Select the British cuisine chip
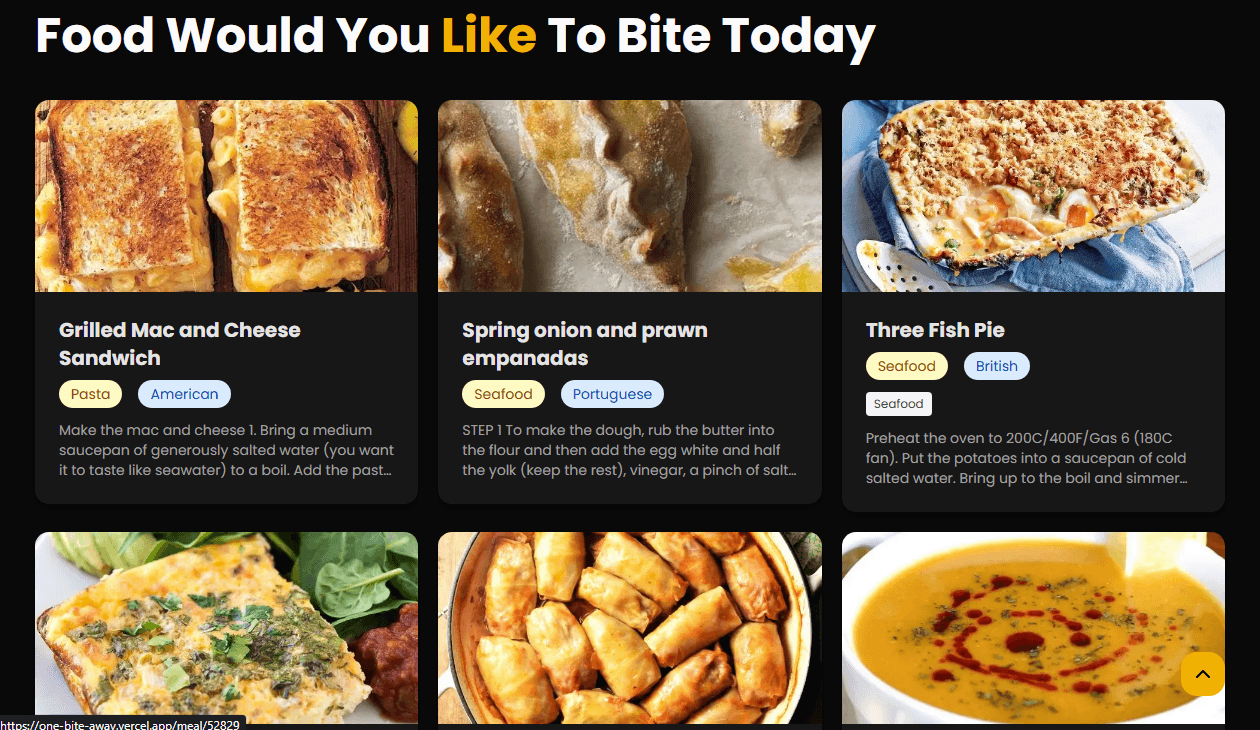 (x=996, y=366)
